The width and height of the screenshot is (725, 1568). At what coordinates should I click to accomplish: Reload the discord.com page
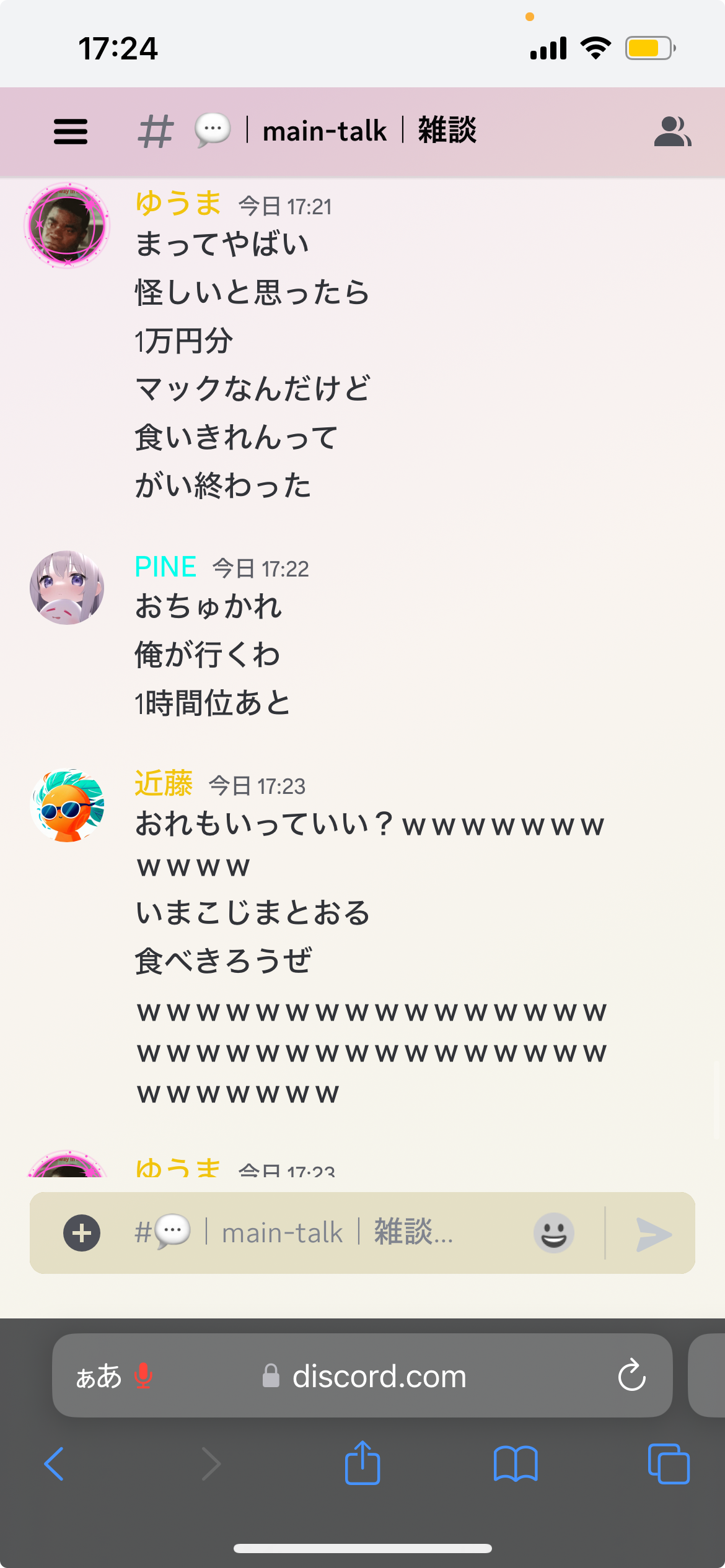pos(631,1375)
